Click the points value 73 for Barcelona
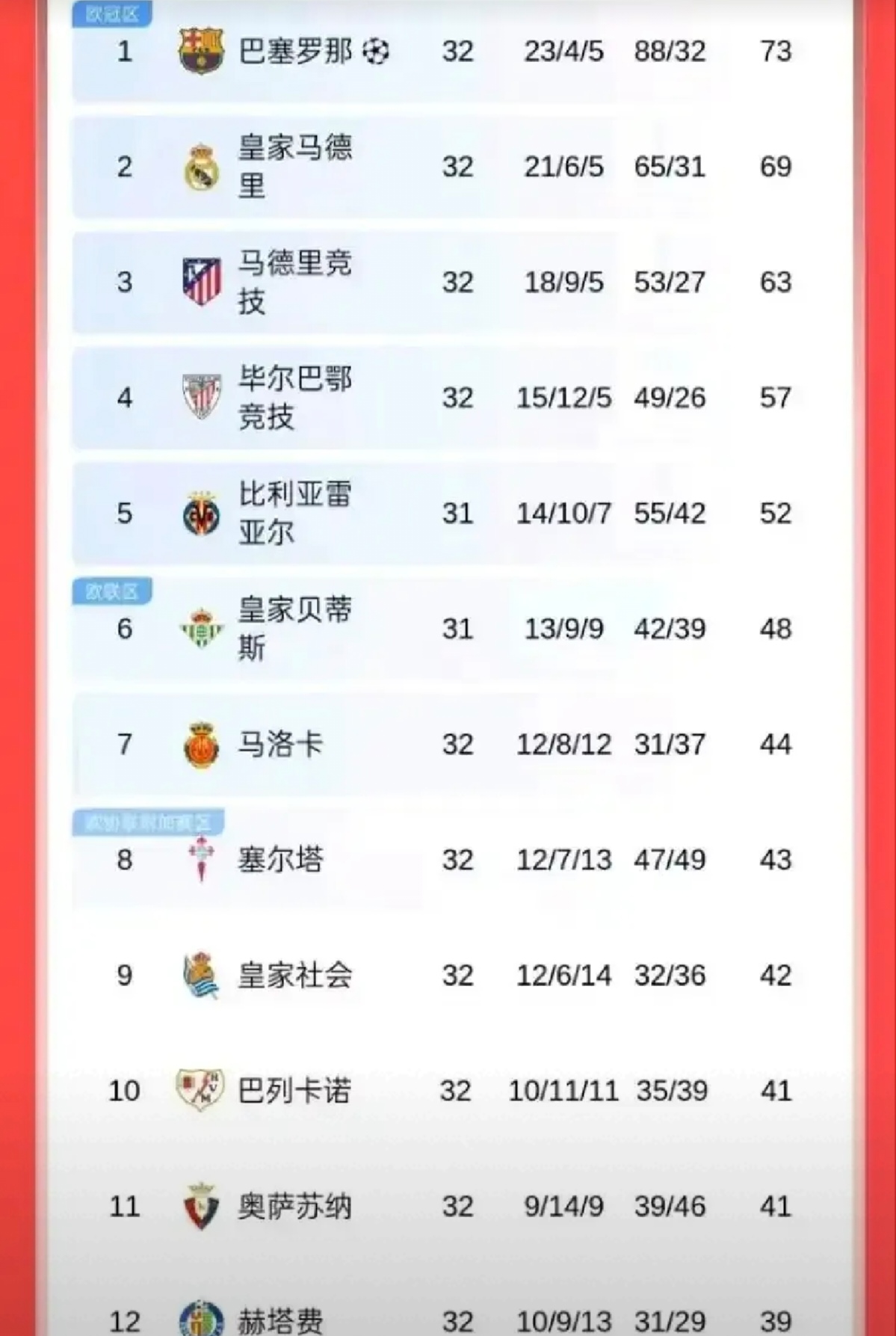Viewport: 896px width, 1336px height. (x=778, y=51)
